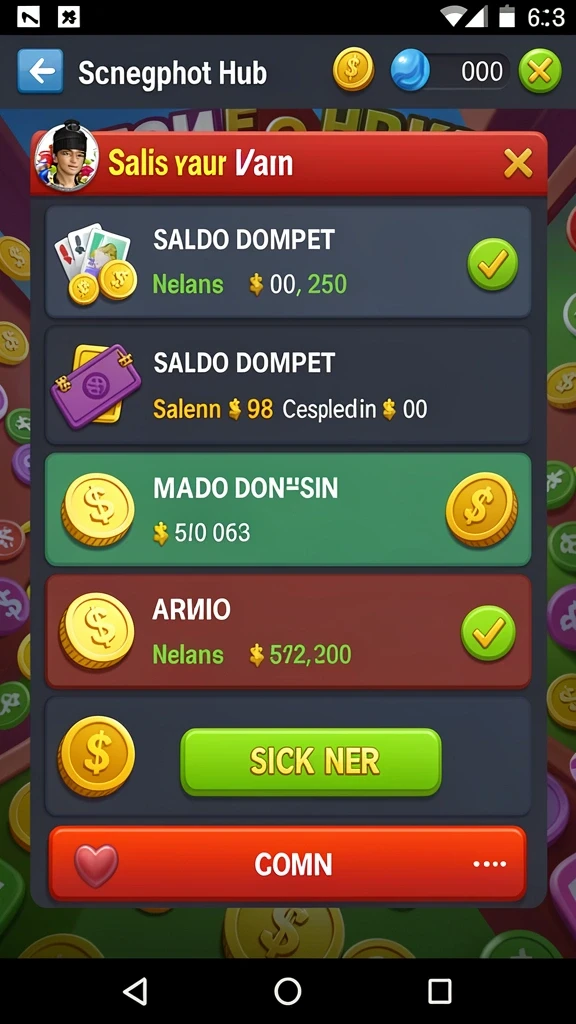Screen dimensions: 576x1024
Task: Go to the Android home screen
Action: (287, 991)
